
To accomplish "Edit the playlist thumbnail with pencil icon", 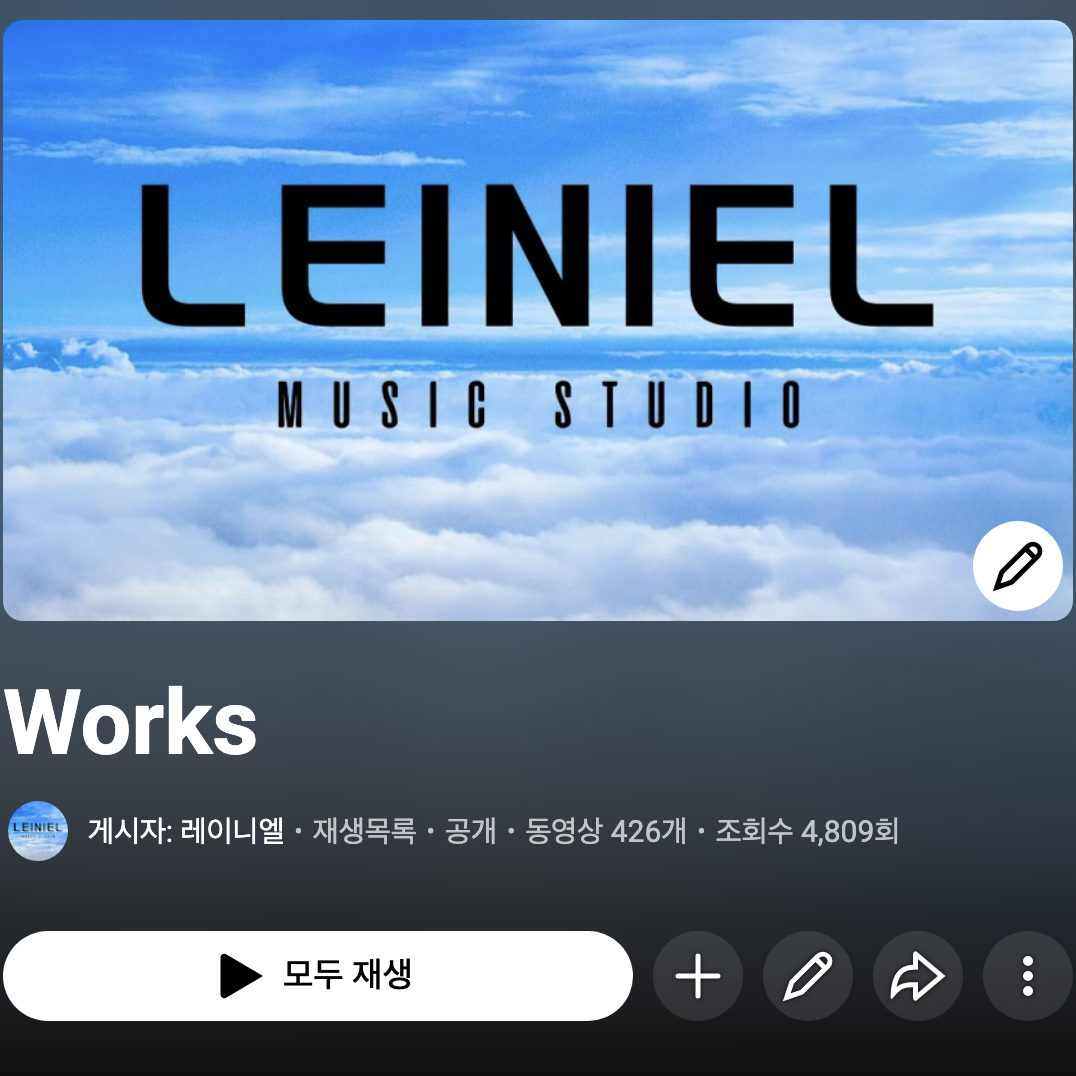I will coord(1017,566).
